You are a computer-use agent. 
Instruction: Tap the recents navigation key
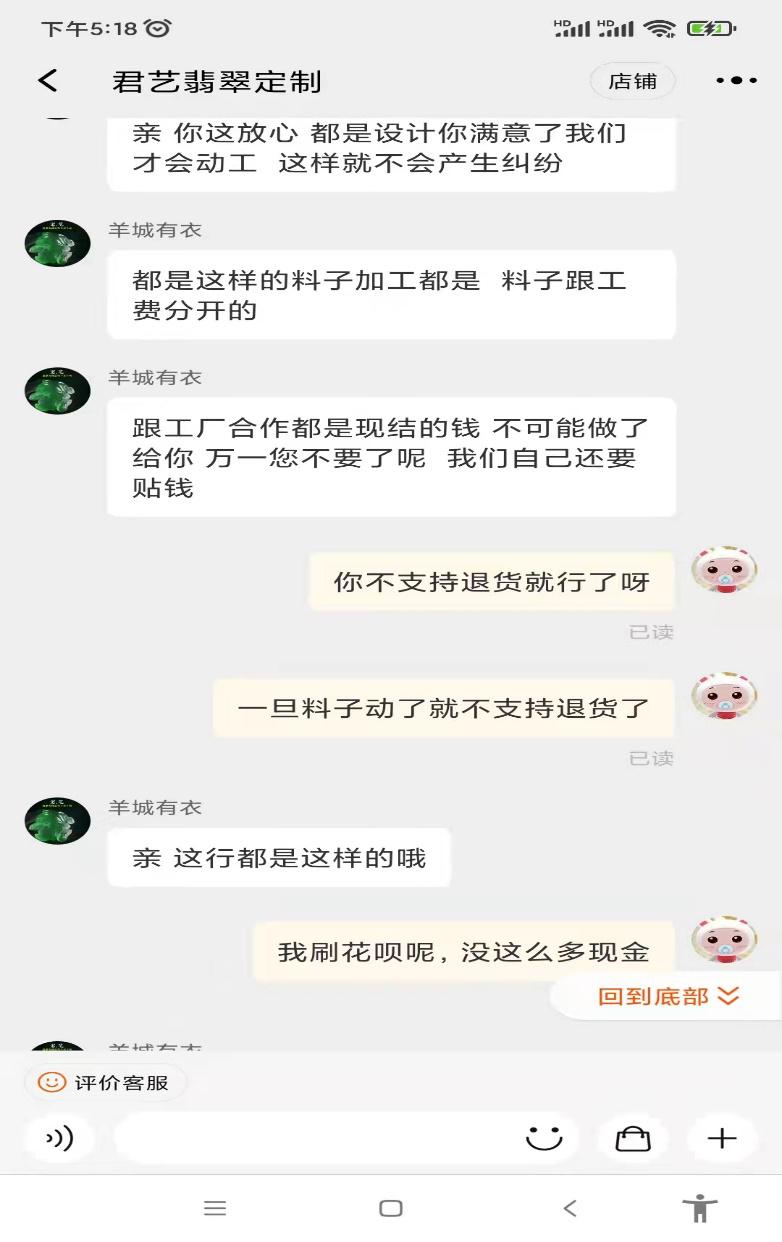pos(215,1208)
